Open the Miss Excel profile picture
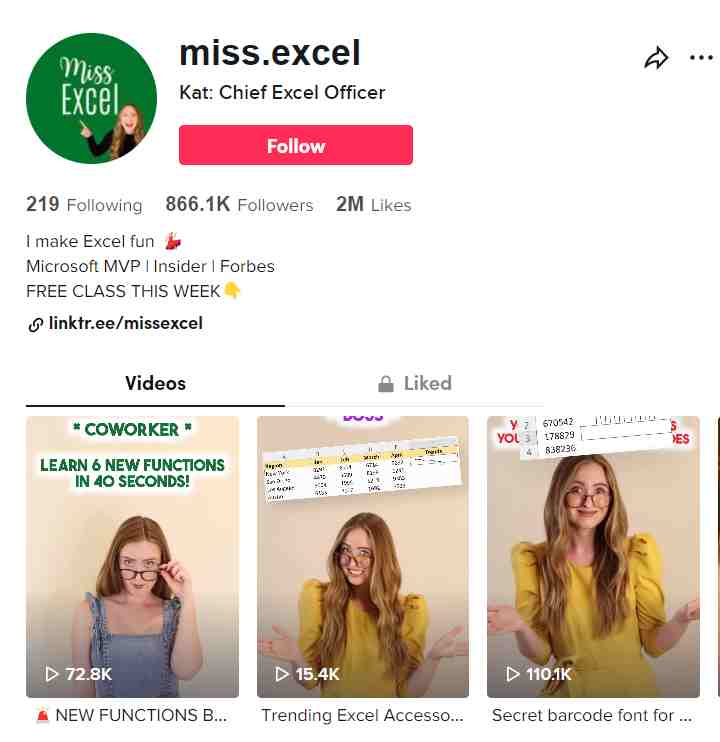The image size is (720, 742). coord(91,98)
